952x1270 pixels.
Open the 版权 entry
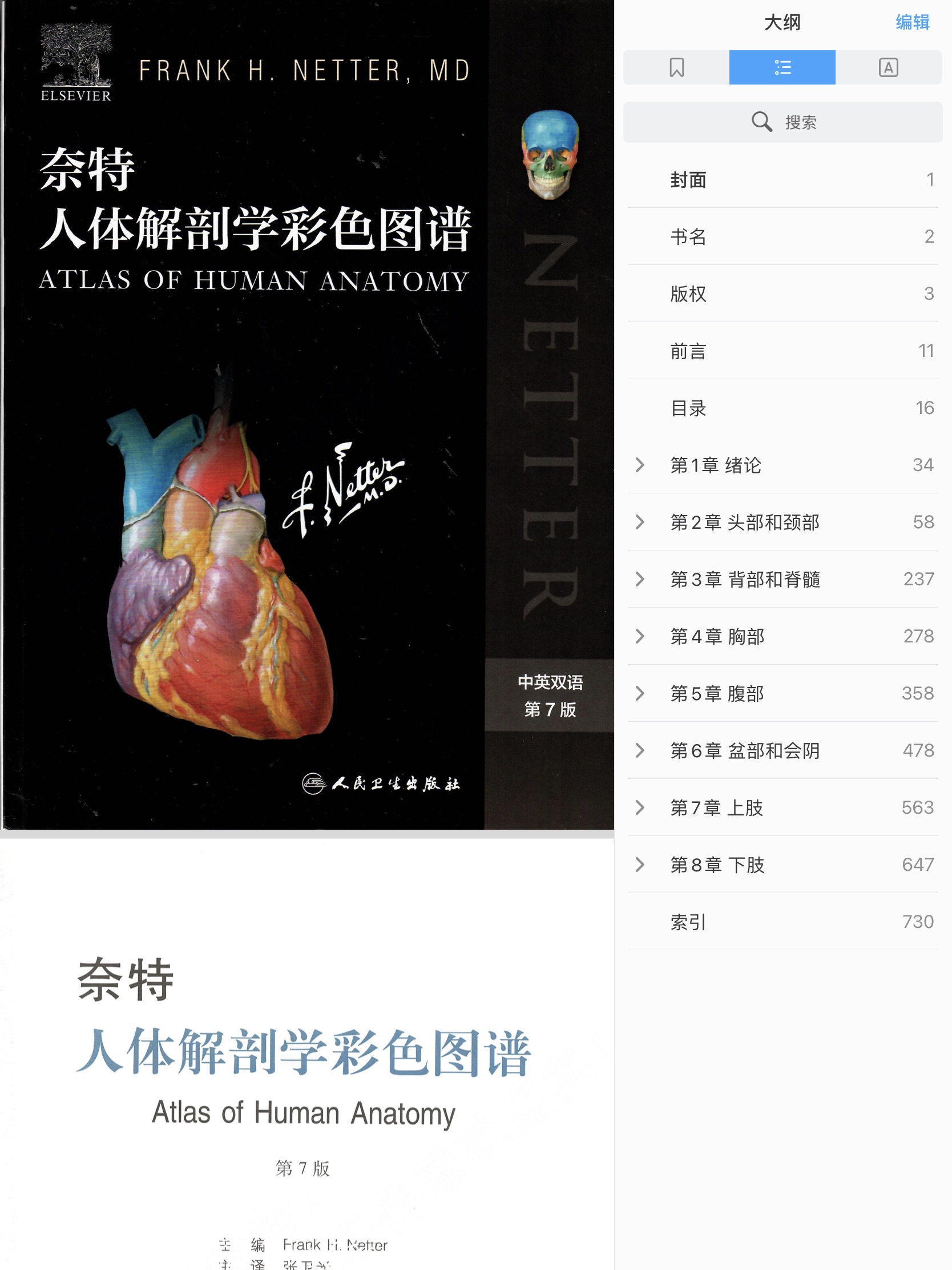[x=781, y=294]
